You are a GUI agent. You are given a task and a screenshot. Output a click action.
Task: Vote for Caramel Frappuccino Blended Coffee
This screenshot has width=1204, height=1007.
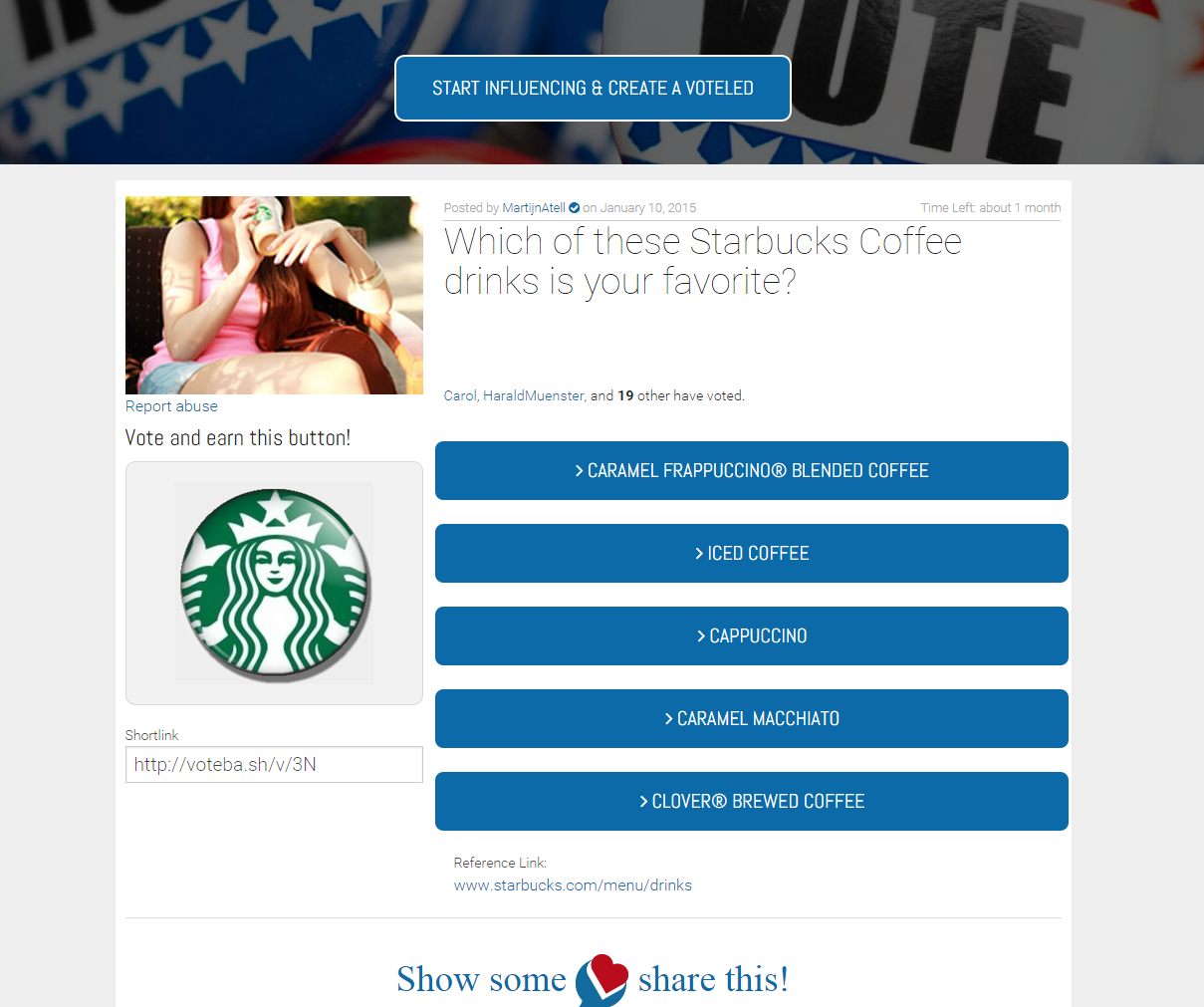point(751,471)
